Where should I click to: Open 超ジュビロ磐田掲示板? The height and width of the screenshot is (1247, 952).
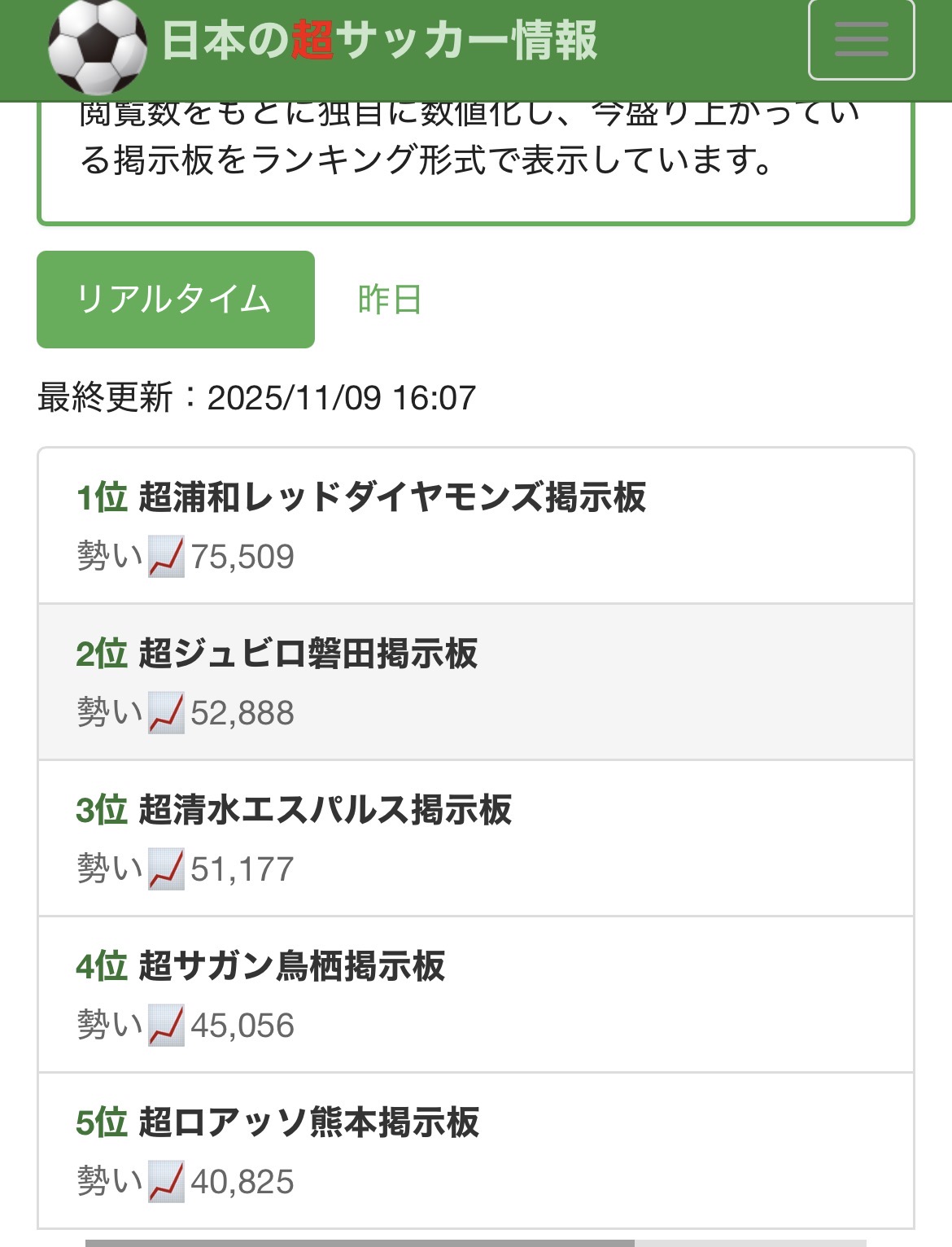coord(476,682)
